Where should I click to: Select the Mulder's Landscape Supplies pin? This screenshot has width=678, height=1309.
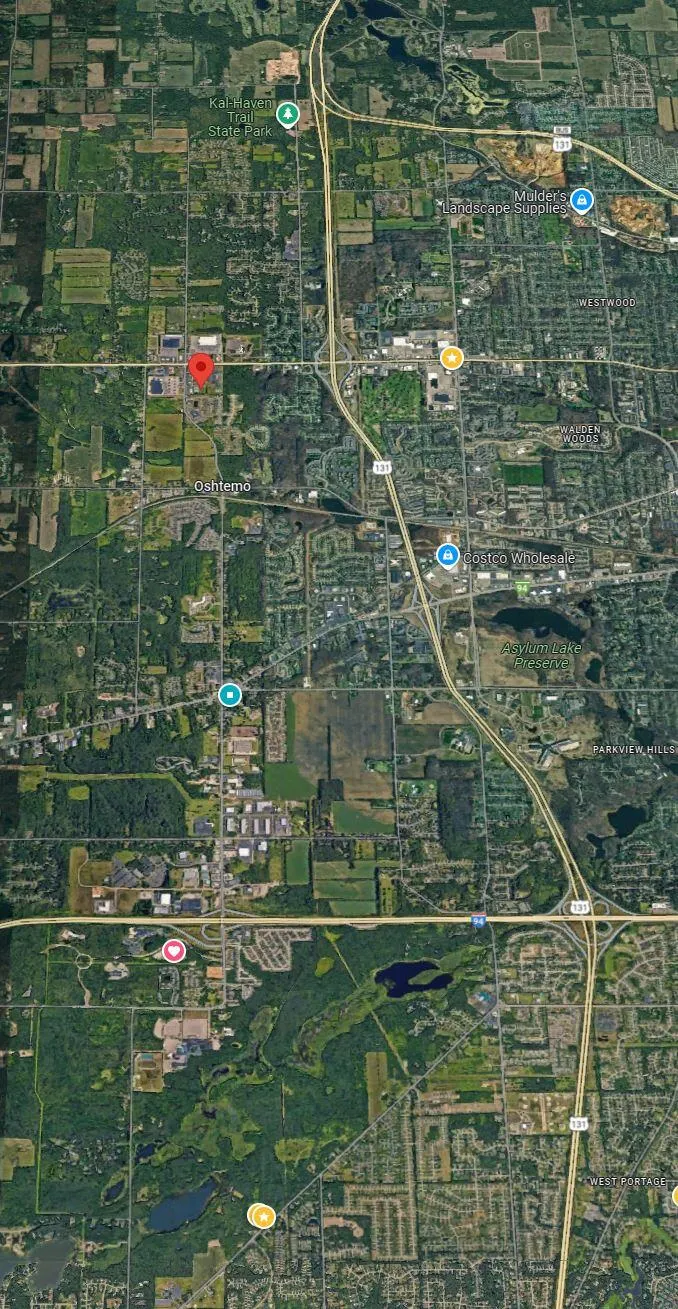(x=581, y=202)
